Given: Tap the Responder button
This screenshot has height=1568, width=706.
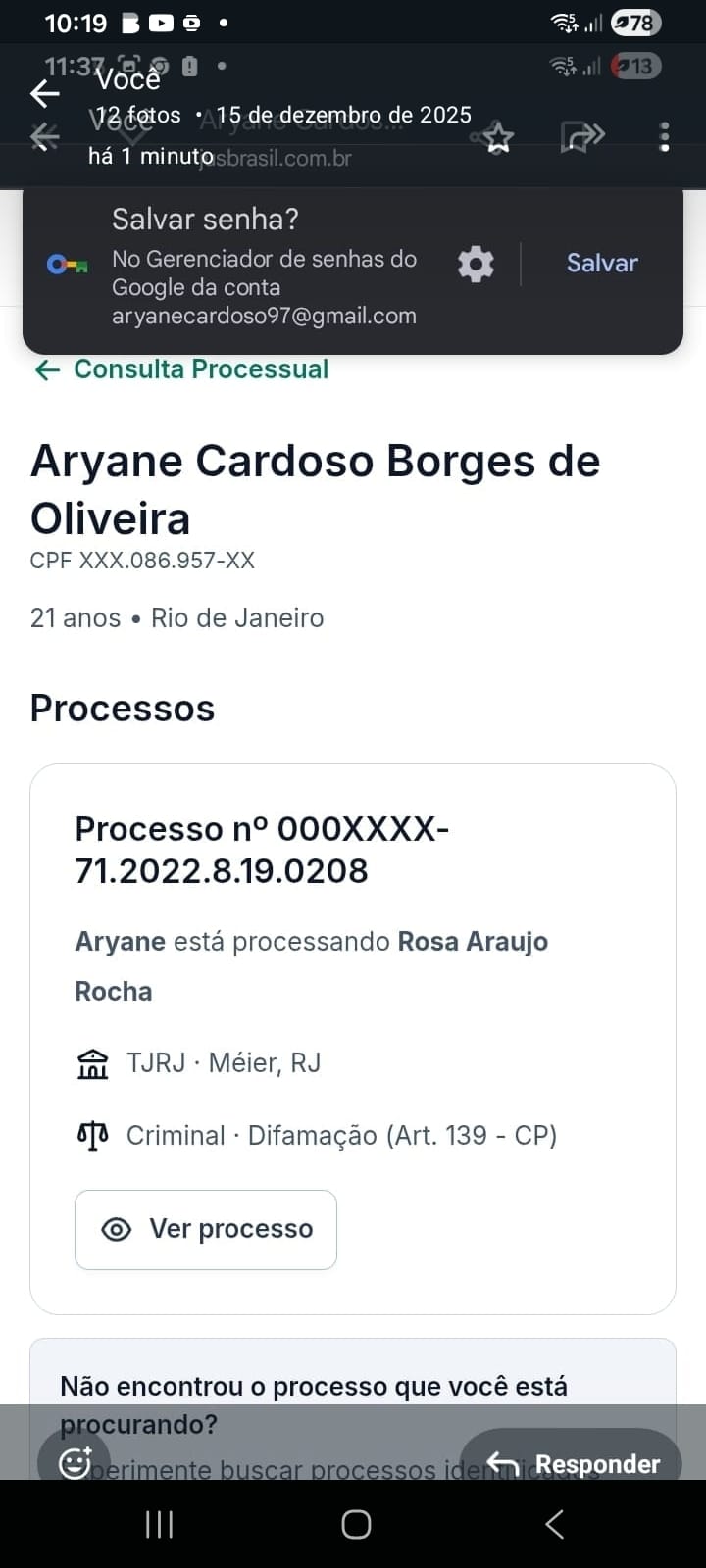Looking at the screenshot, I should point(573,1463).
